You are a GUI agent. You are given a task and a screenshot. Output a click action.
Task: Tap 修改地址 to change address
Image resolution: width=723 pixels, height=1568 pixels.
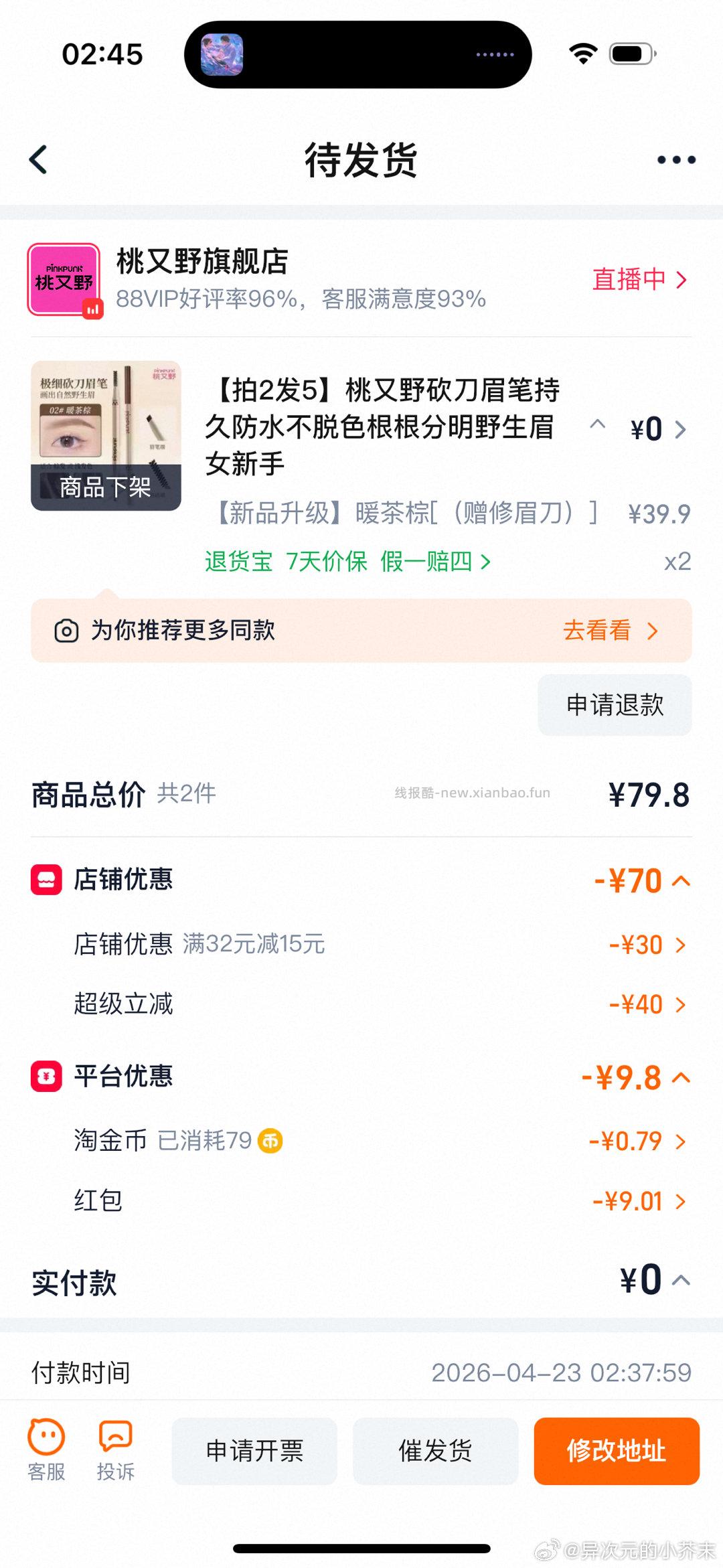click(x=616, y=1451)
